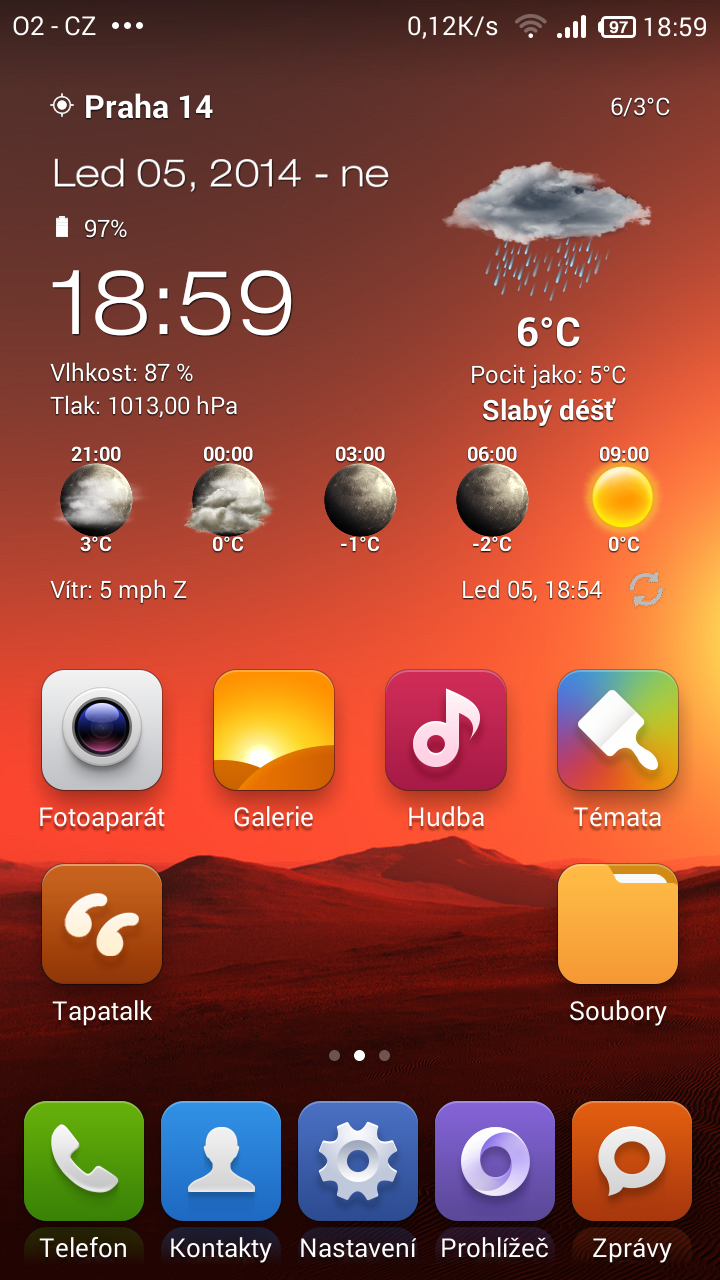
Task: Open the Soubory file manager
Action: tap(618, 924)
